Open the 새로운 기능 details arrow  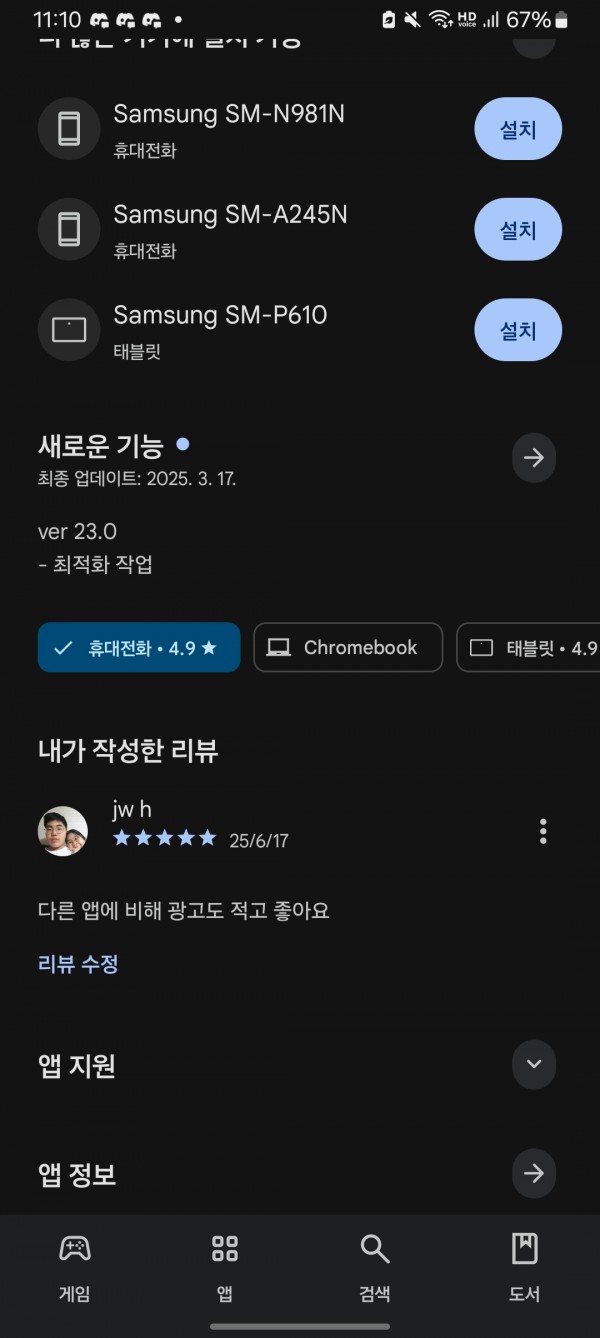click(534, 458)
